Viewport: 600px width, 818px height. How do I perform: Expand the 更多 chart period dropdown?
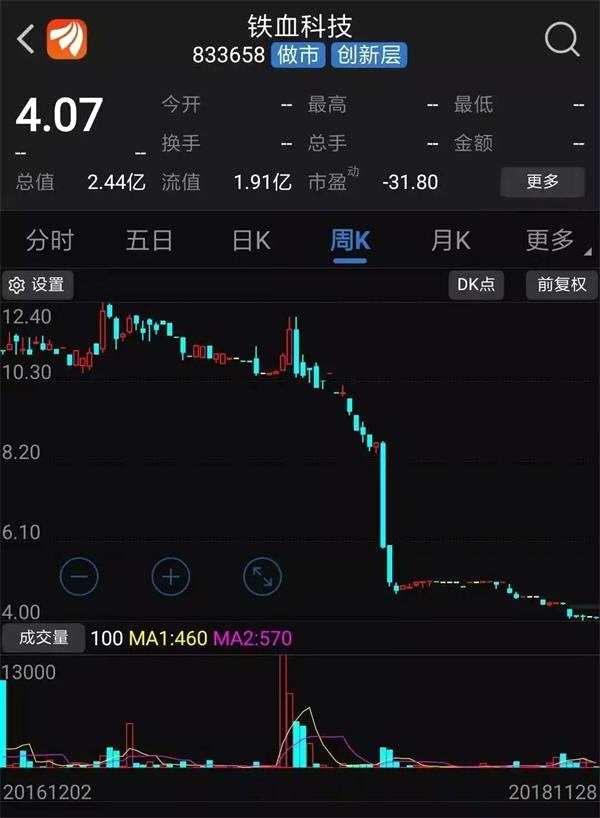552,241
